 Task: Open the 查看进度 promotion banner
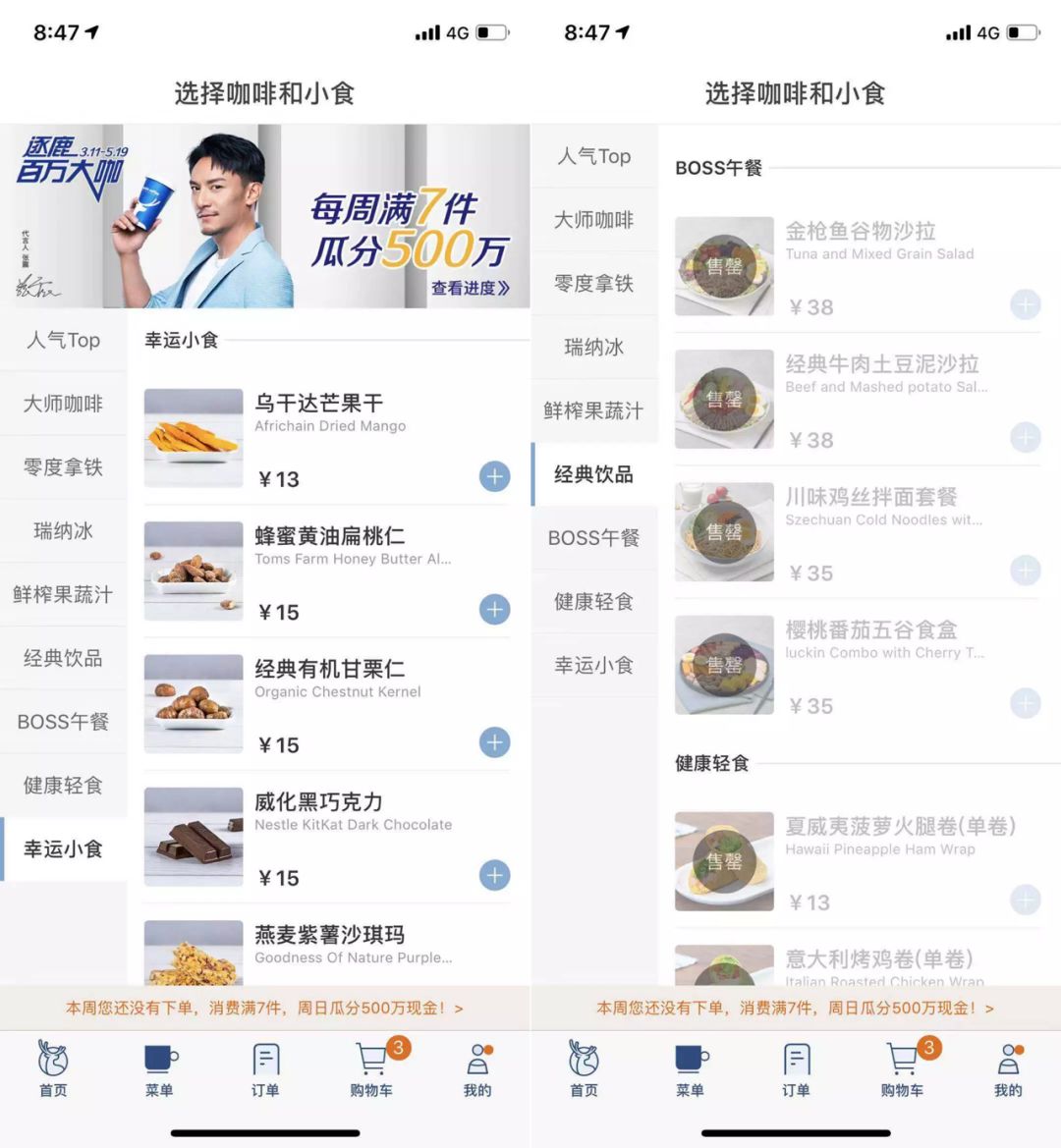tap(470, 288)
